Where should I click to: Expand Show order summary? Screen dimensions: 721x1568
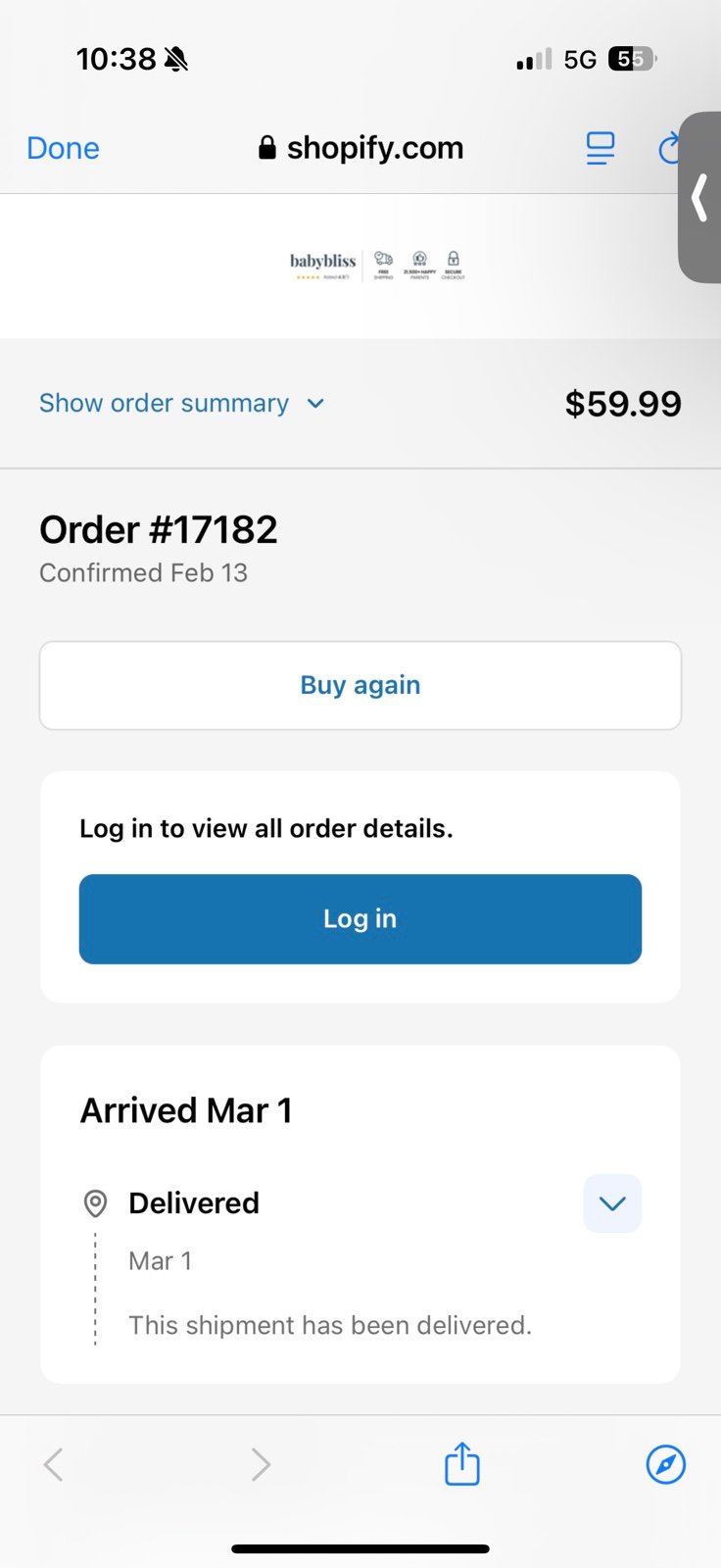click(181, 403)
